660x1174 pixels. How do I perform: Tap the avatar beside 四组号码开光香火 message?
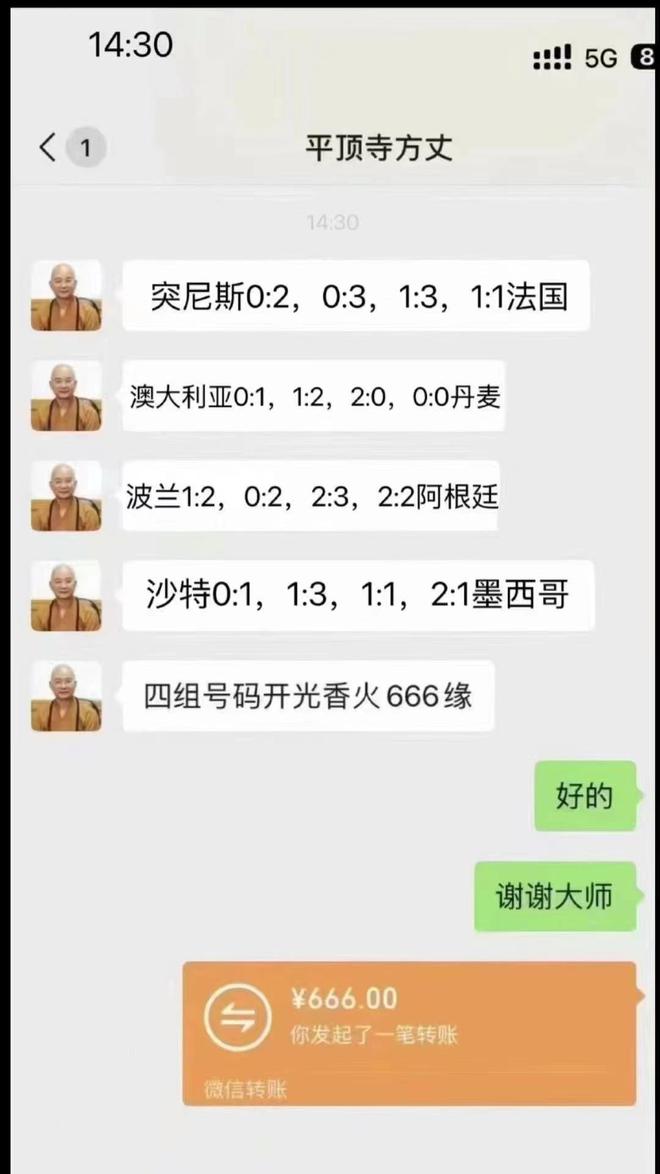(x=66, y=696)
